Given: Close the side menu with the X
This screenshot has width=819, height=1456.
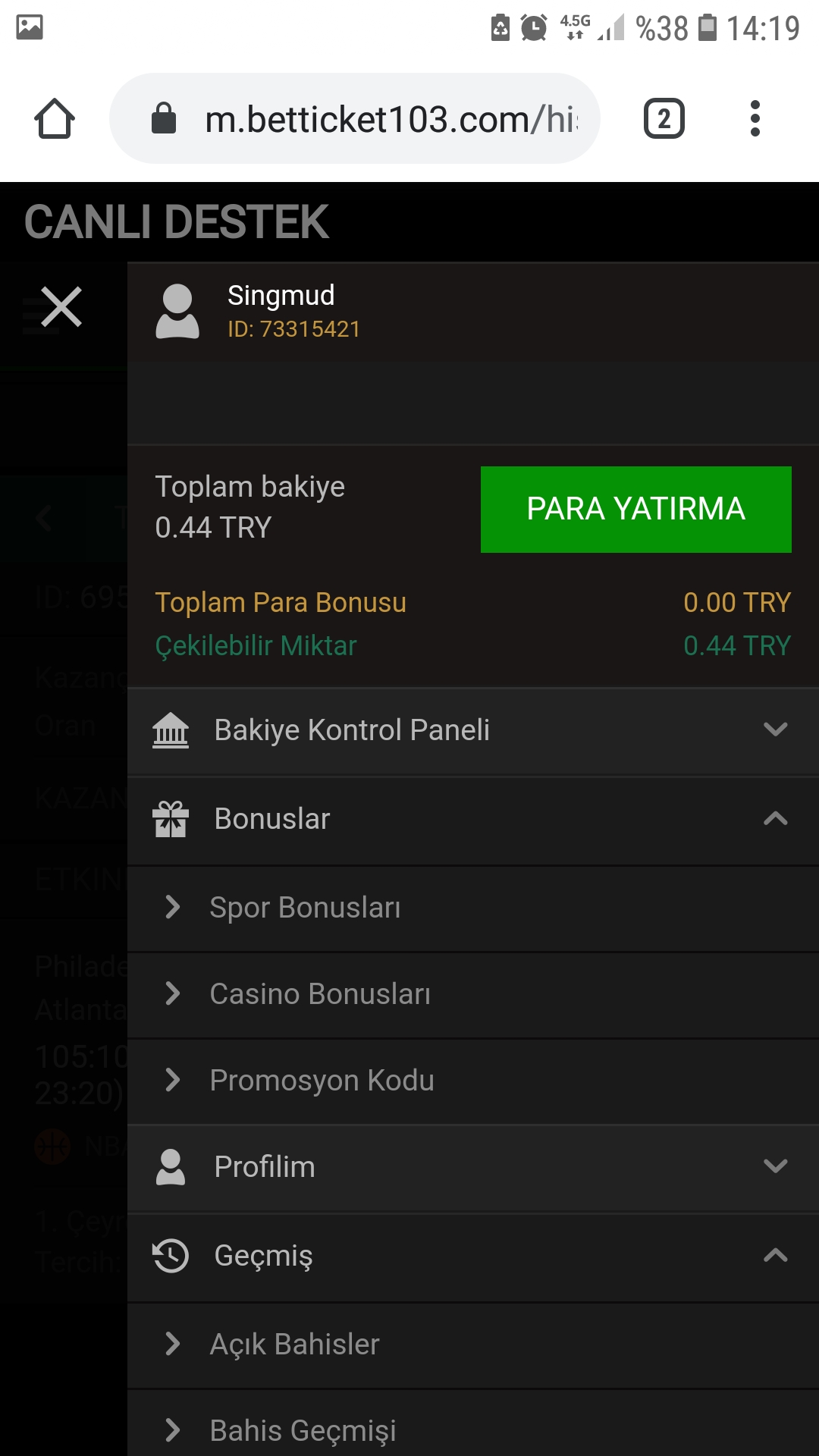Looking at the screenshot, I should coord(61,307).
